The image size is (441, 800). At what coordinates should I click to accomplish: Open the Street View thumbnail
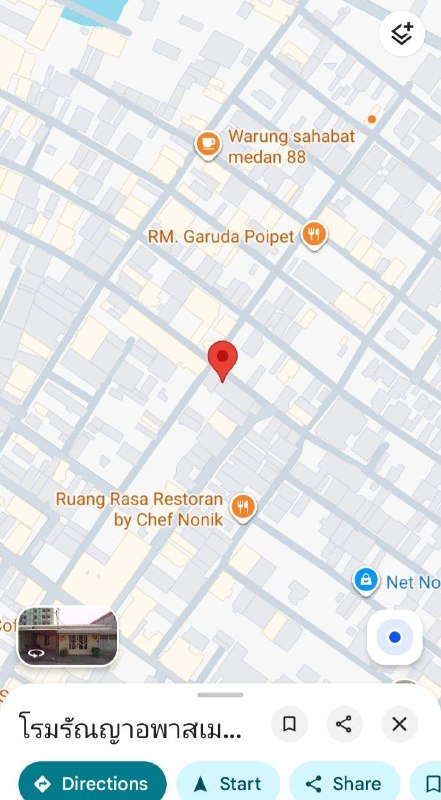pyautogui.click(x=67, y=637)
